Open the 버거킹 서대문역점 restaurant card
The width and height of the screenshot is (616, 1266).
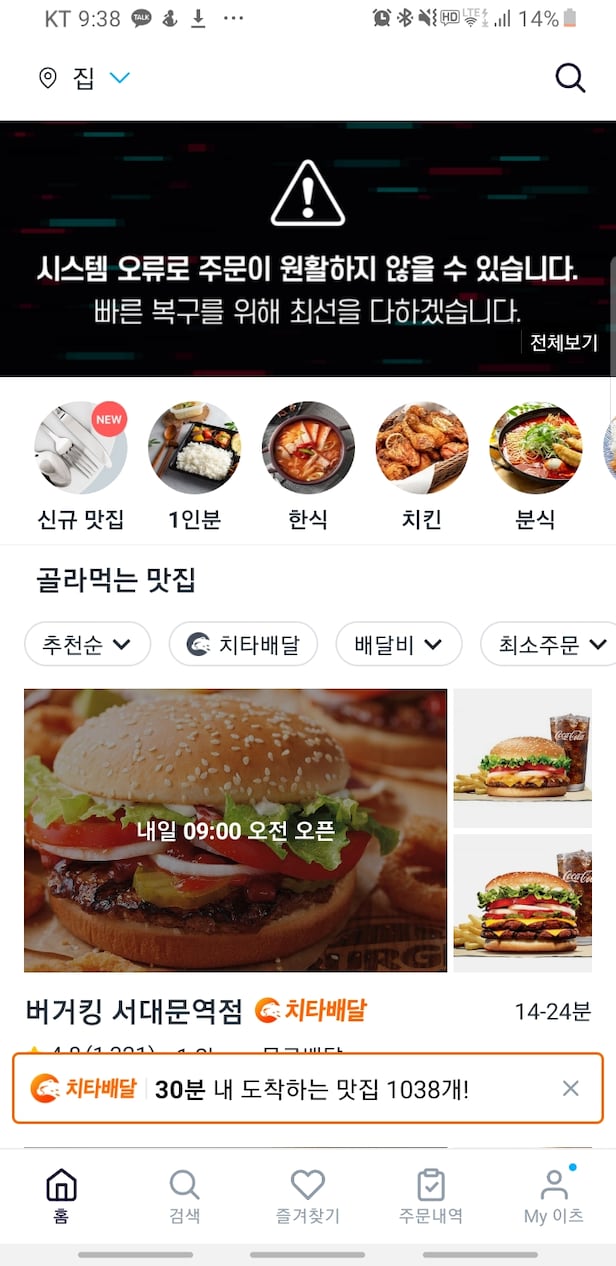(x=235, y=830)
